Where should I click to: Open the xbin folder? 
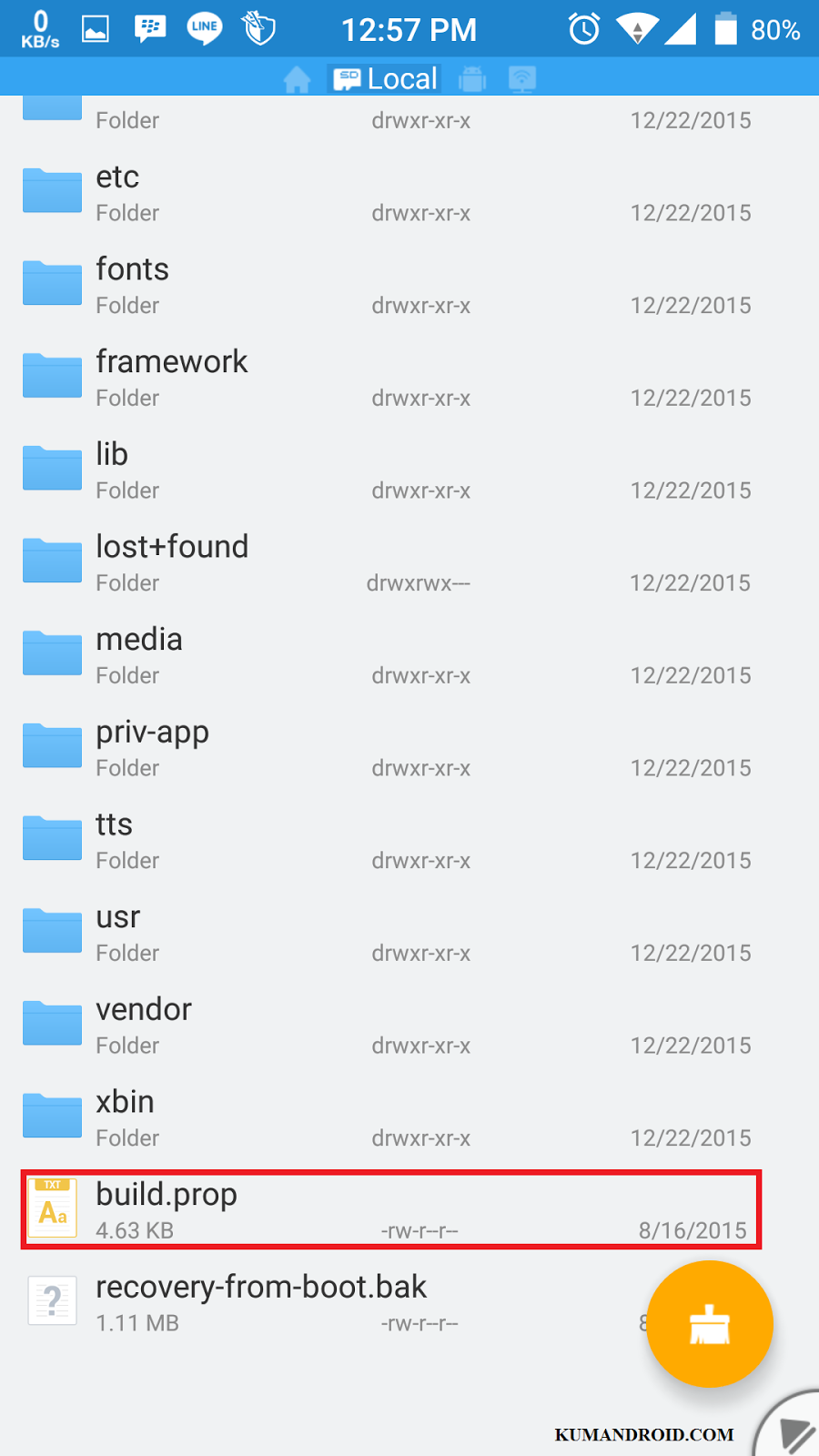click(126, 1102)
